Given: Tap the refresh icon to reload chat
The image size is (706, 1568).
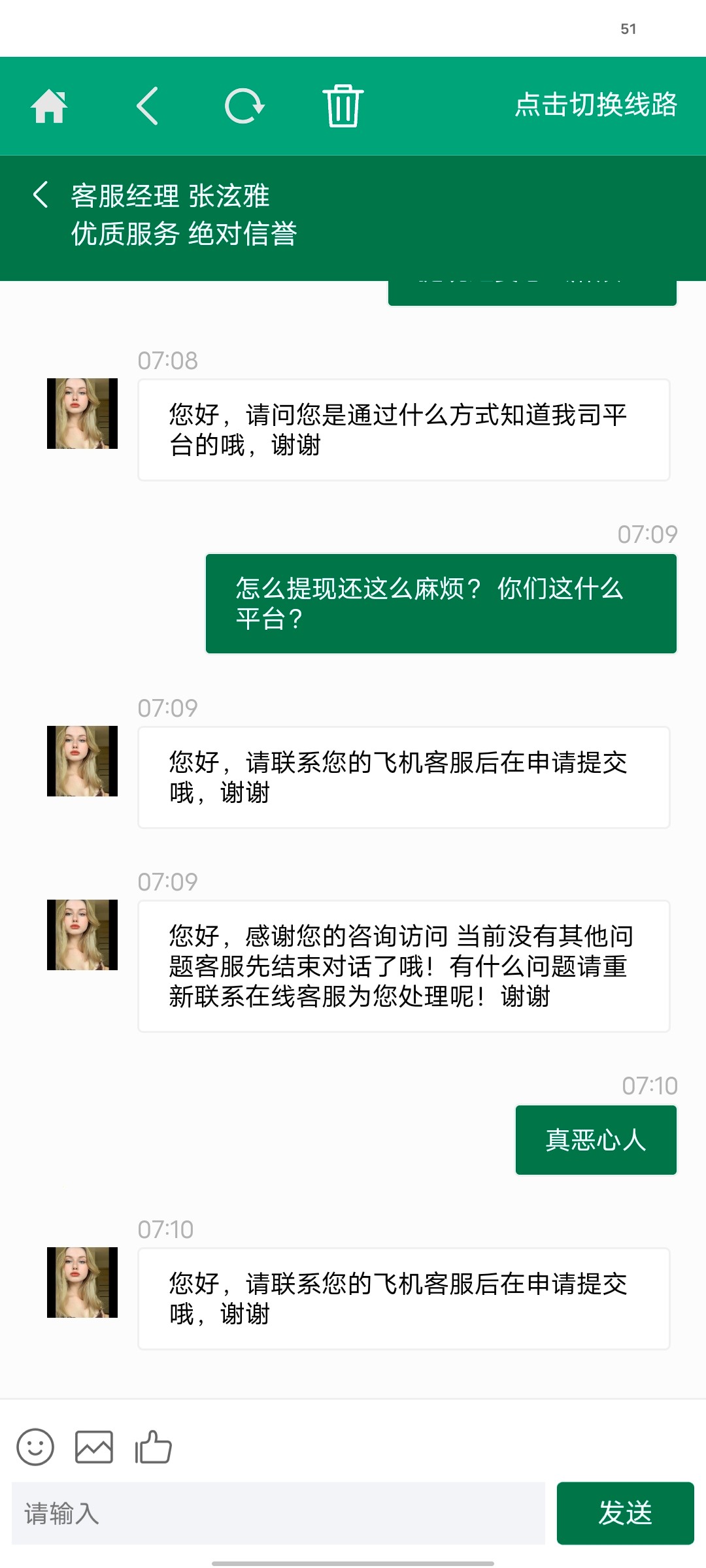Looking at the screenshot, I should click(243, 106).
